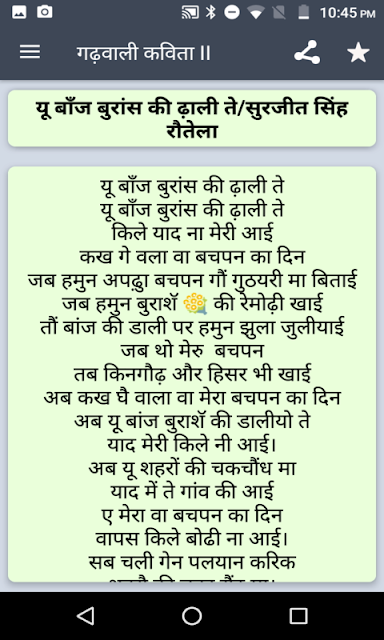Tap the system home button
Screen dimensions: 384x640
[192, 616]
